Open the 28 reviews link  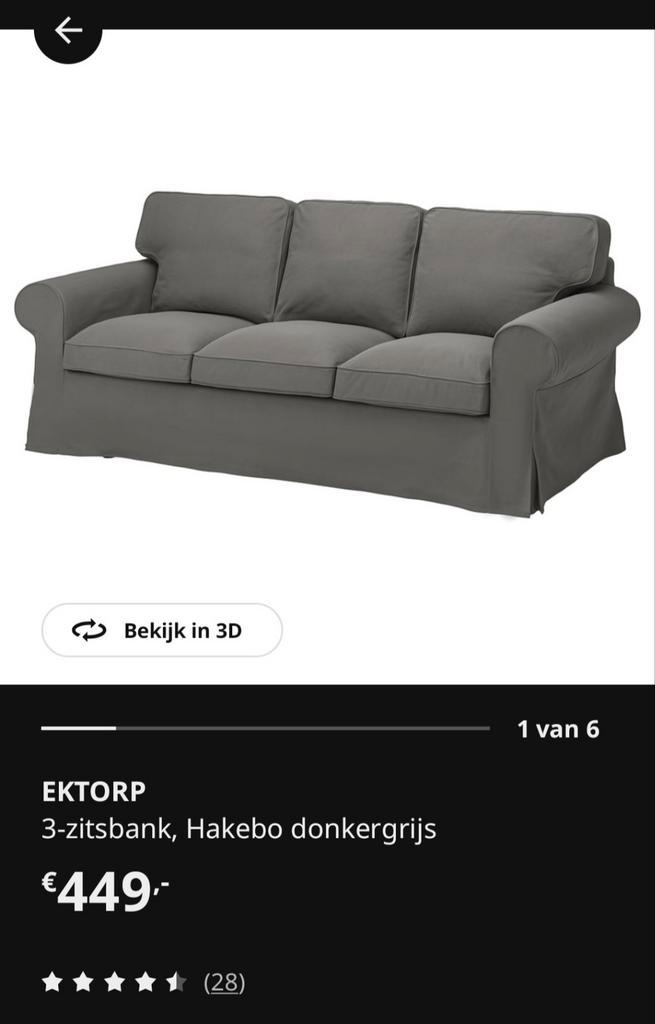pos(224,982)
